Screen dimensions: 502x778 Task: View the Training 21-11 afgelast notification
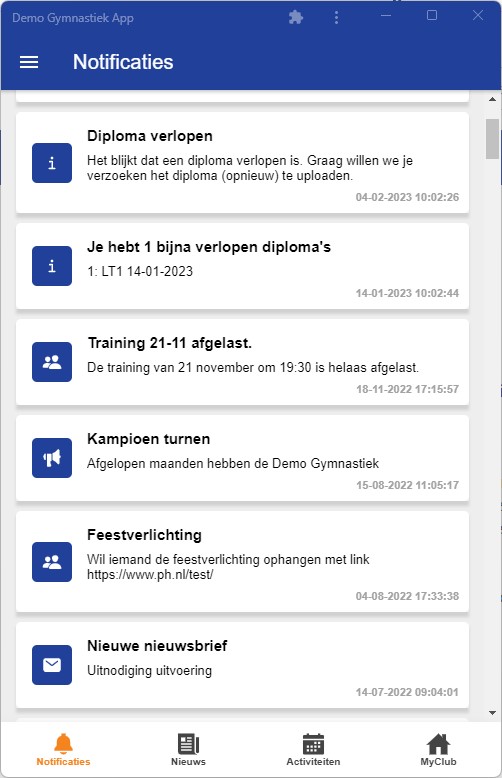[x=242, y=362]
